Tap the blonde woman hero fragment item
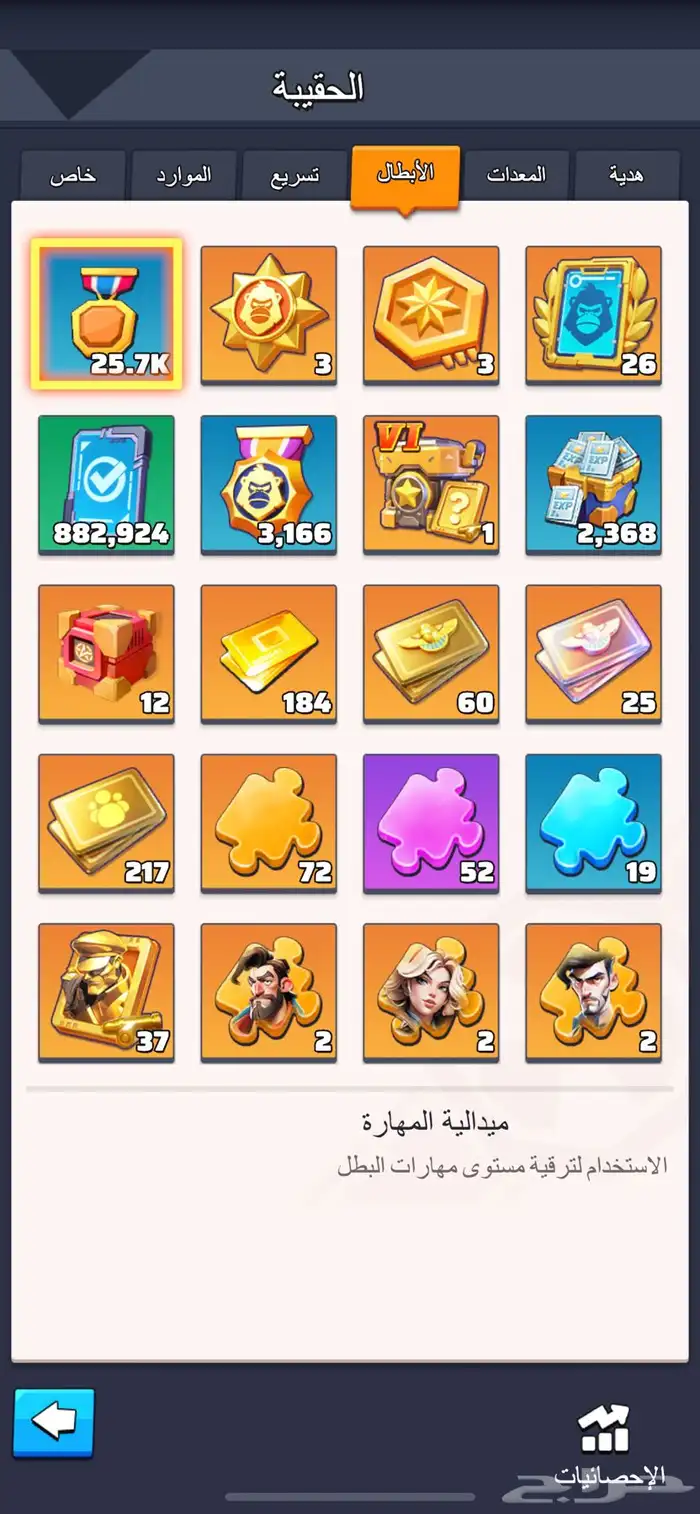Screen dimensions: 700x1514 (431, 991)
